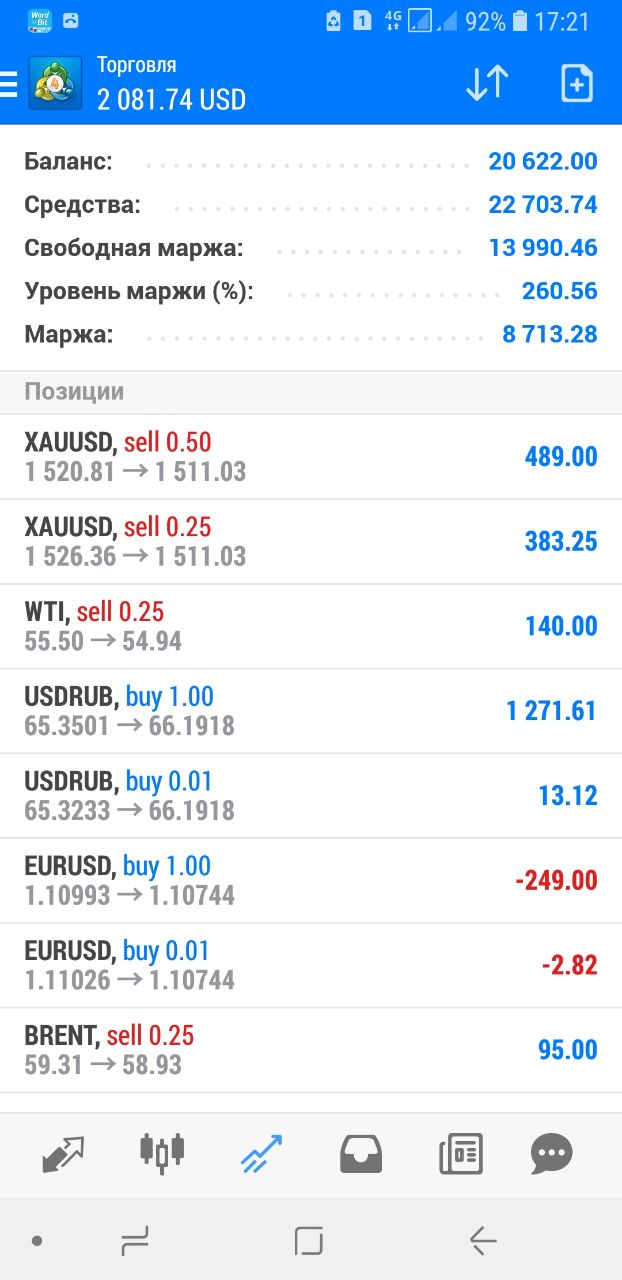Open the News tab

[x=460, y=1154]
